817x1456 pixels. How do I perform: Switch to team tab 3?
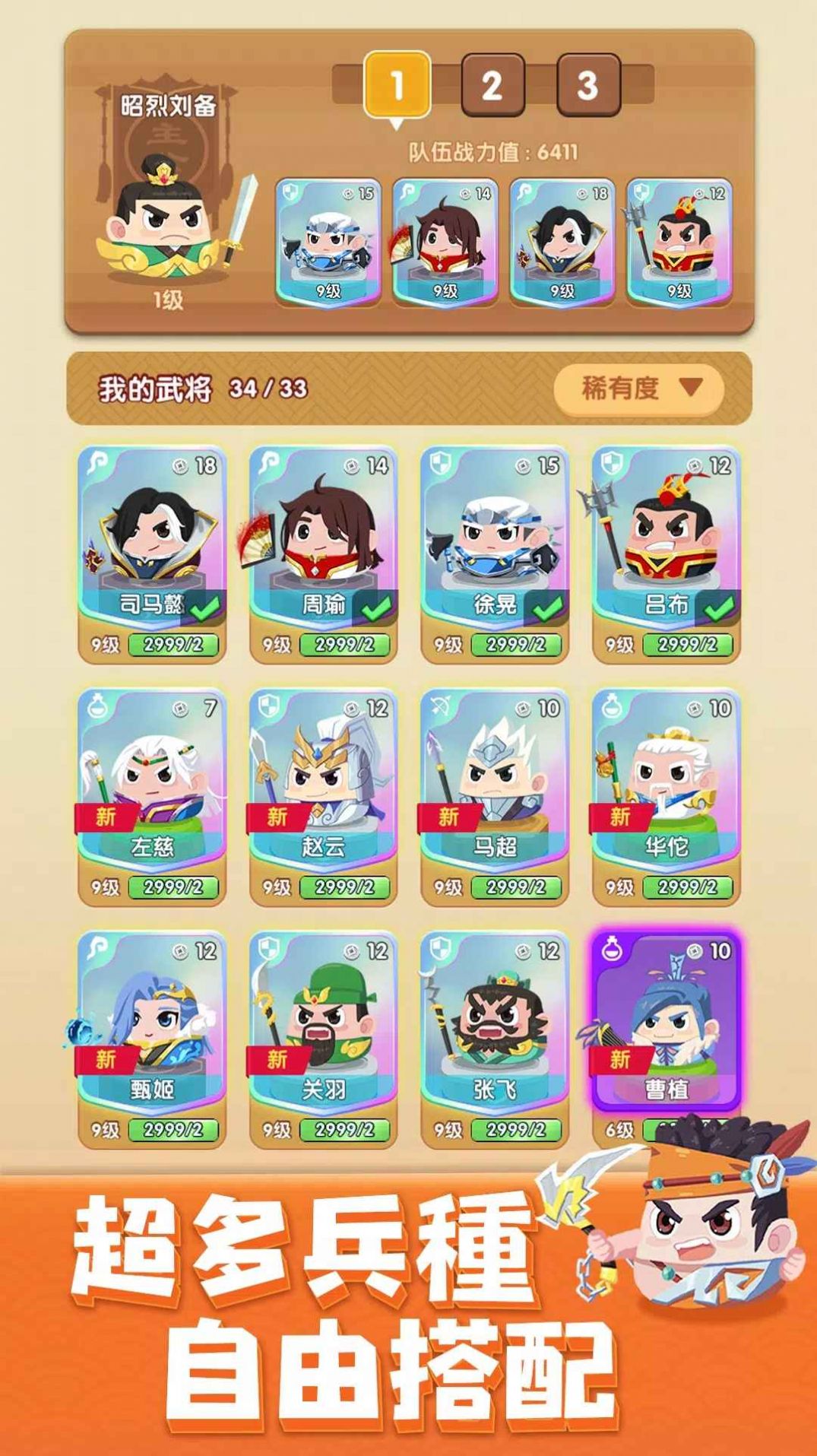(585, 83)
